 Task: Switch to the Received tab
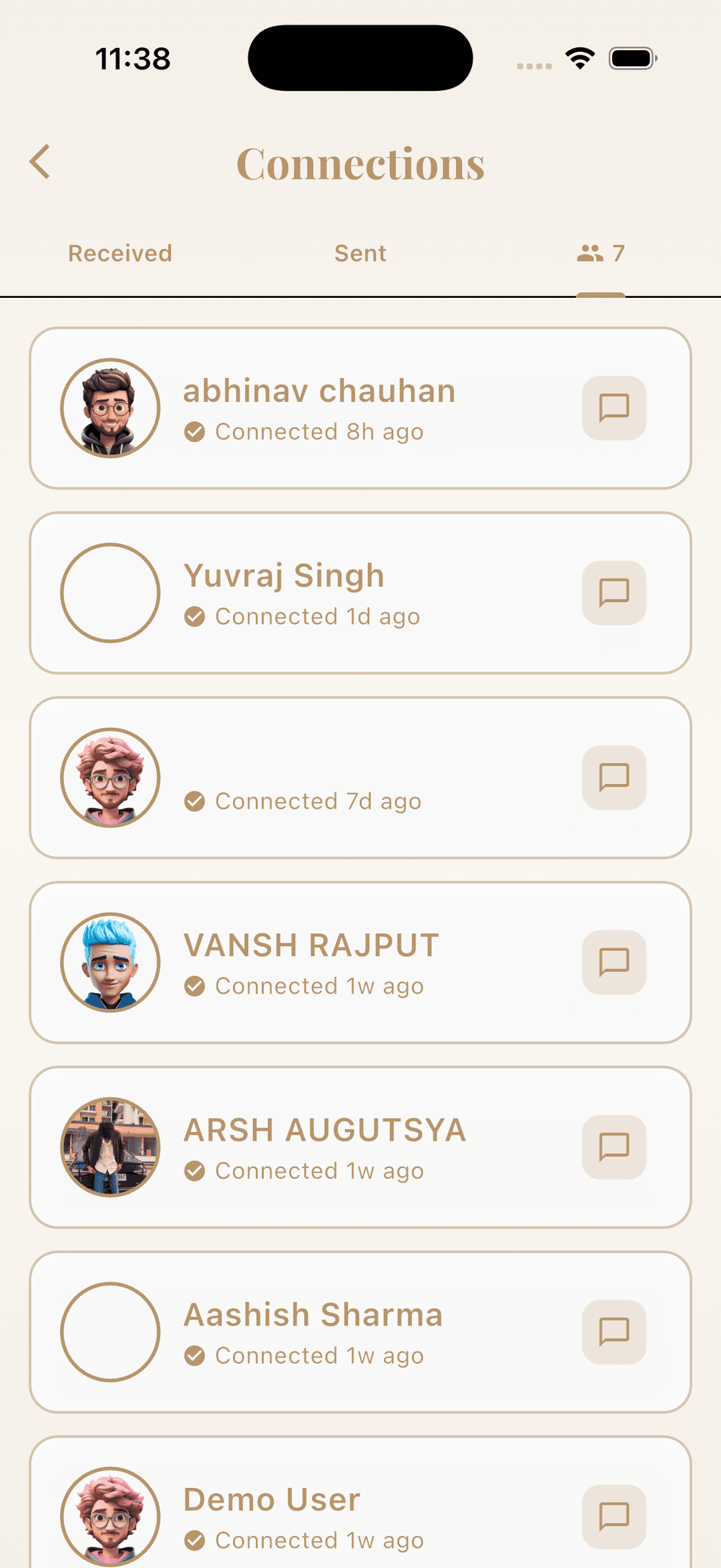tap(120, 254)
